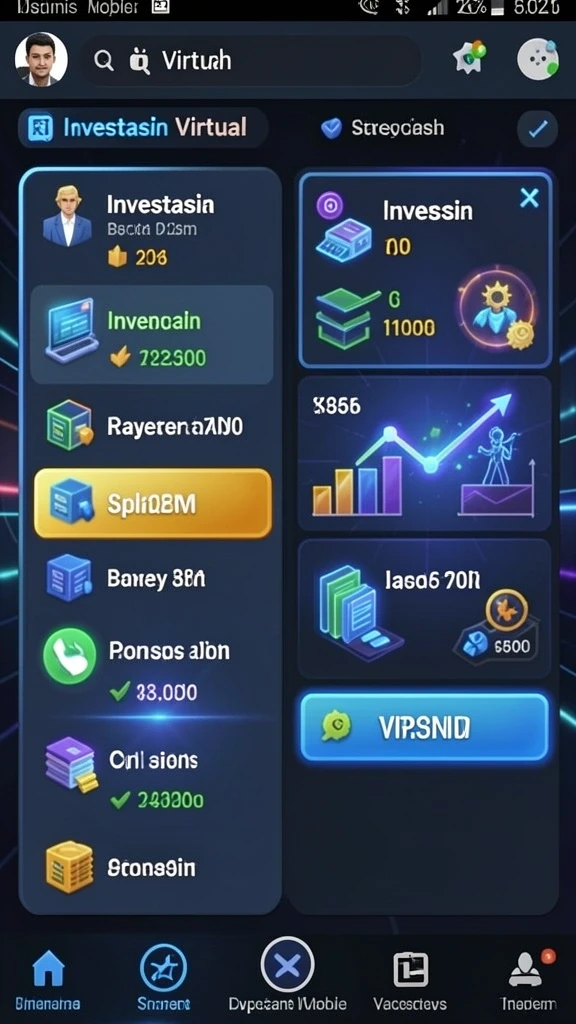Close the Invessin card
The height and width of the screenshot is (1024, 576).
click(529, 198)
